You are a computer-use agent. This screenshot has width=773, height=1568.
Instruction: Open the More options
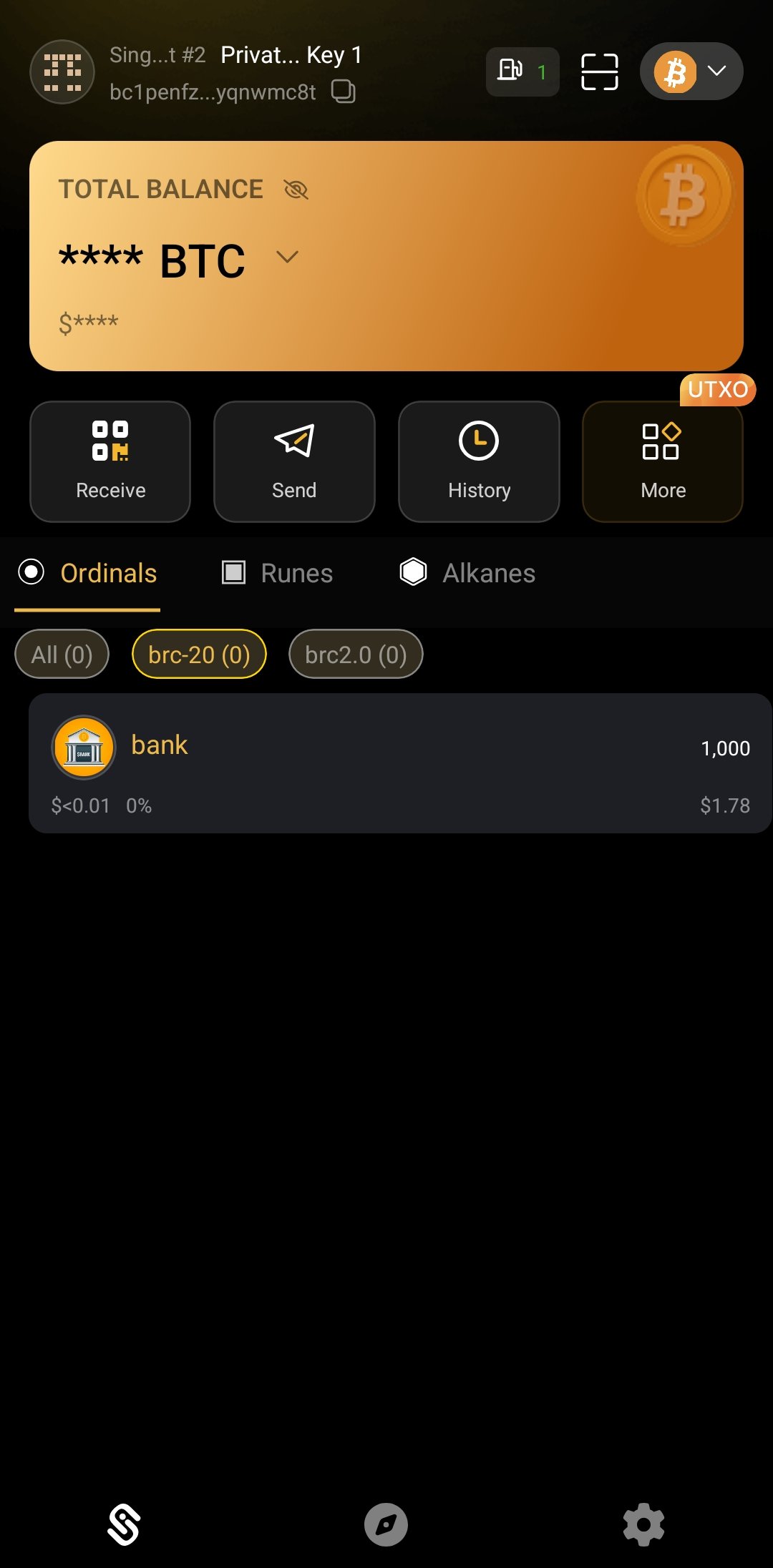663,461
